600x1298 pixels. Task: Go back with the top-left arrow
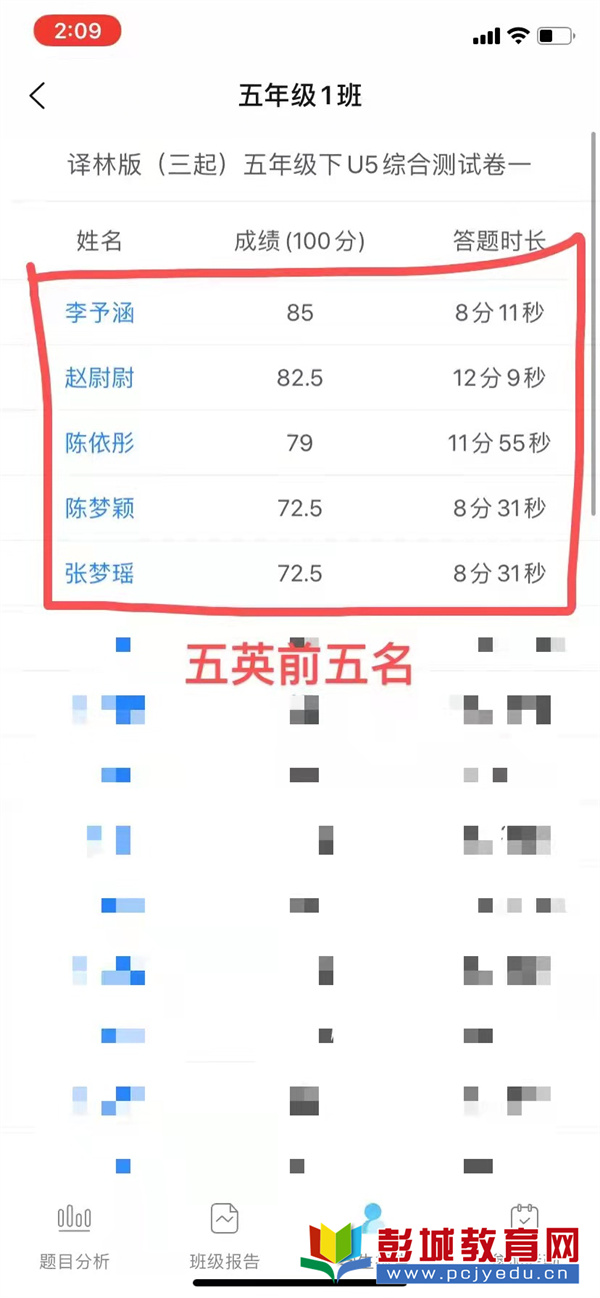[x=38, y=96]
